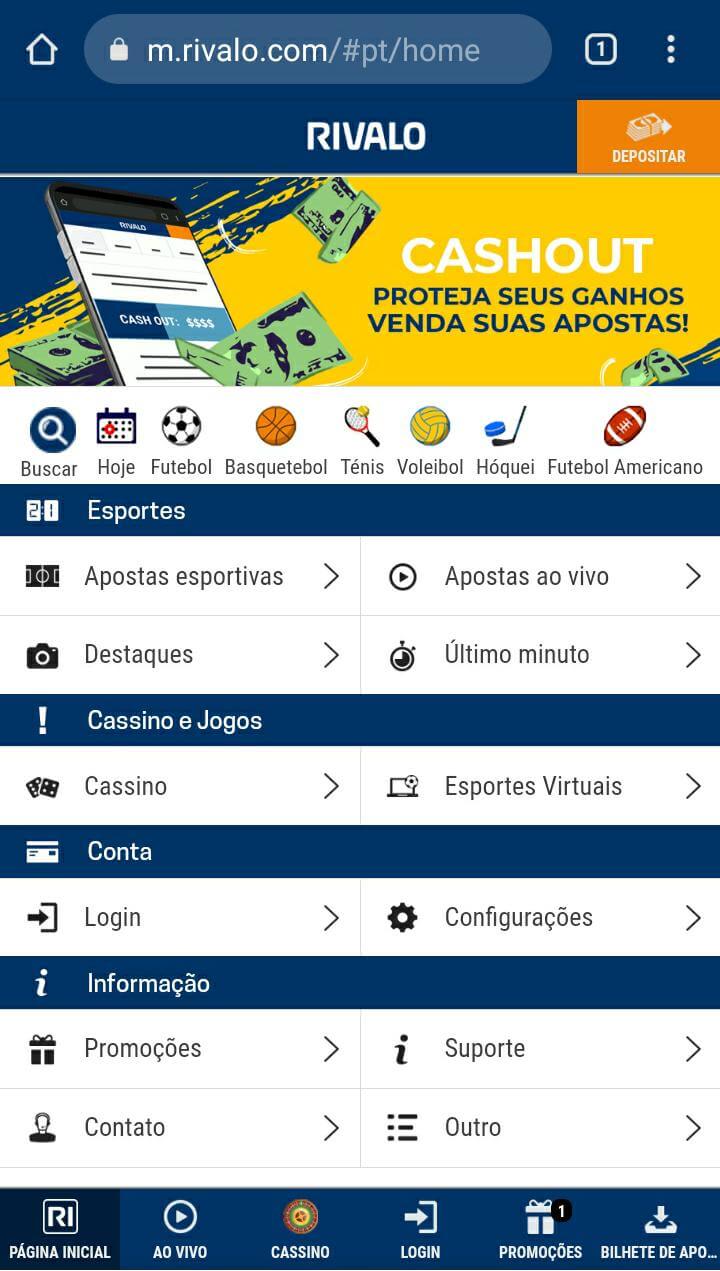Open the browser overflow menu
This screenshot has width=720, height=1271.
click(x=670, y=49)
